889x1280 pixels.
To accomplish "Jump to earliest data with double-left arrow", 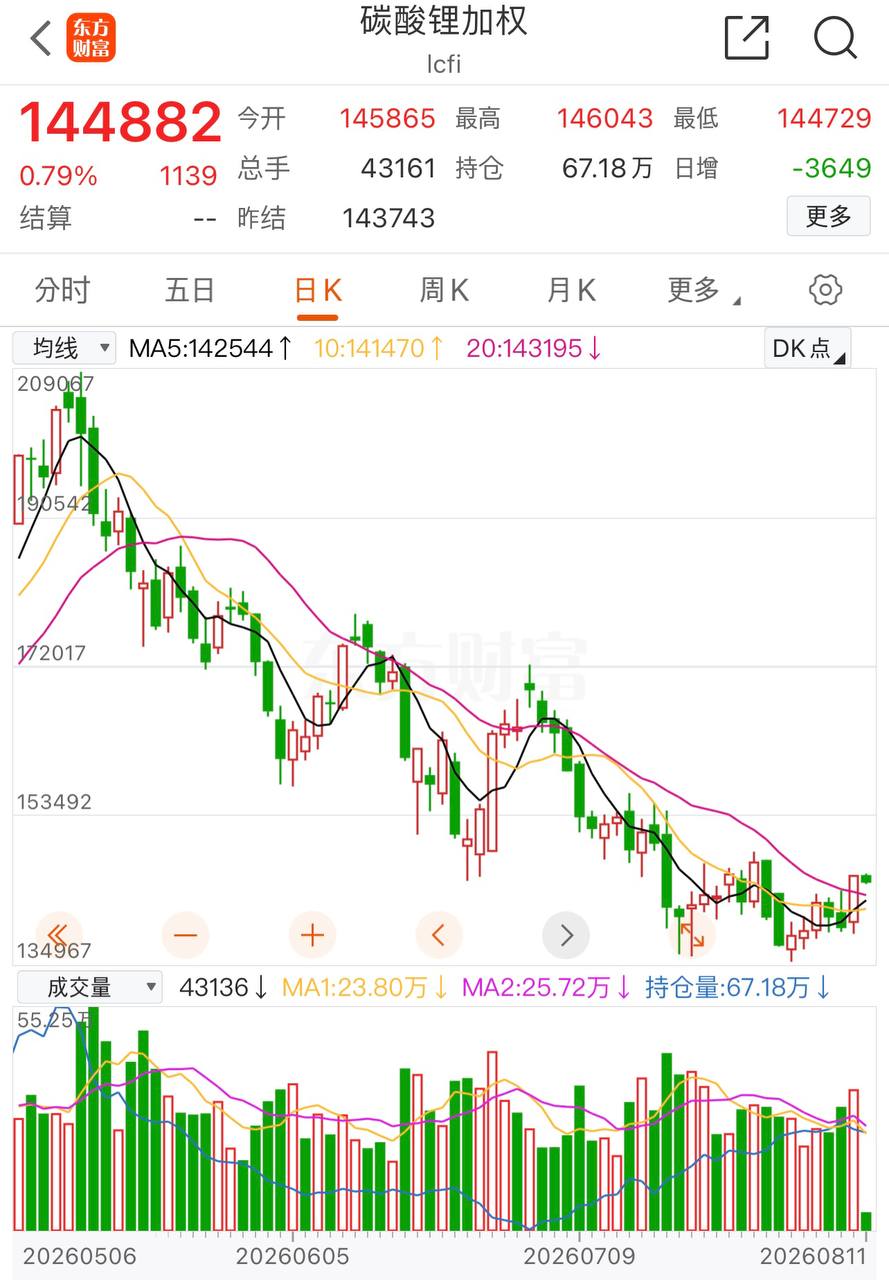I will click(58, 936).
